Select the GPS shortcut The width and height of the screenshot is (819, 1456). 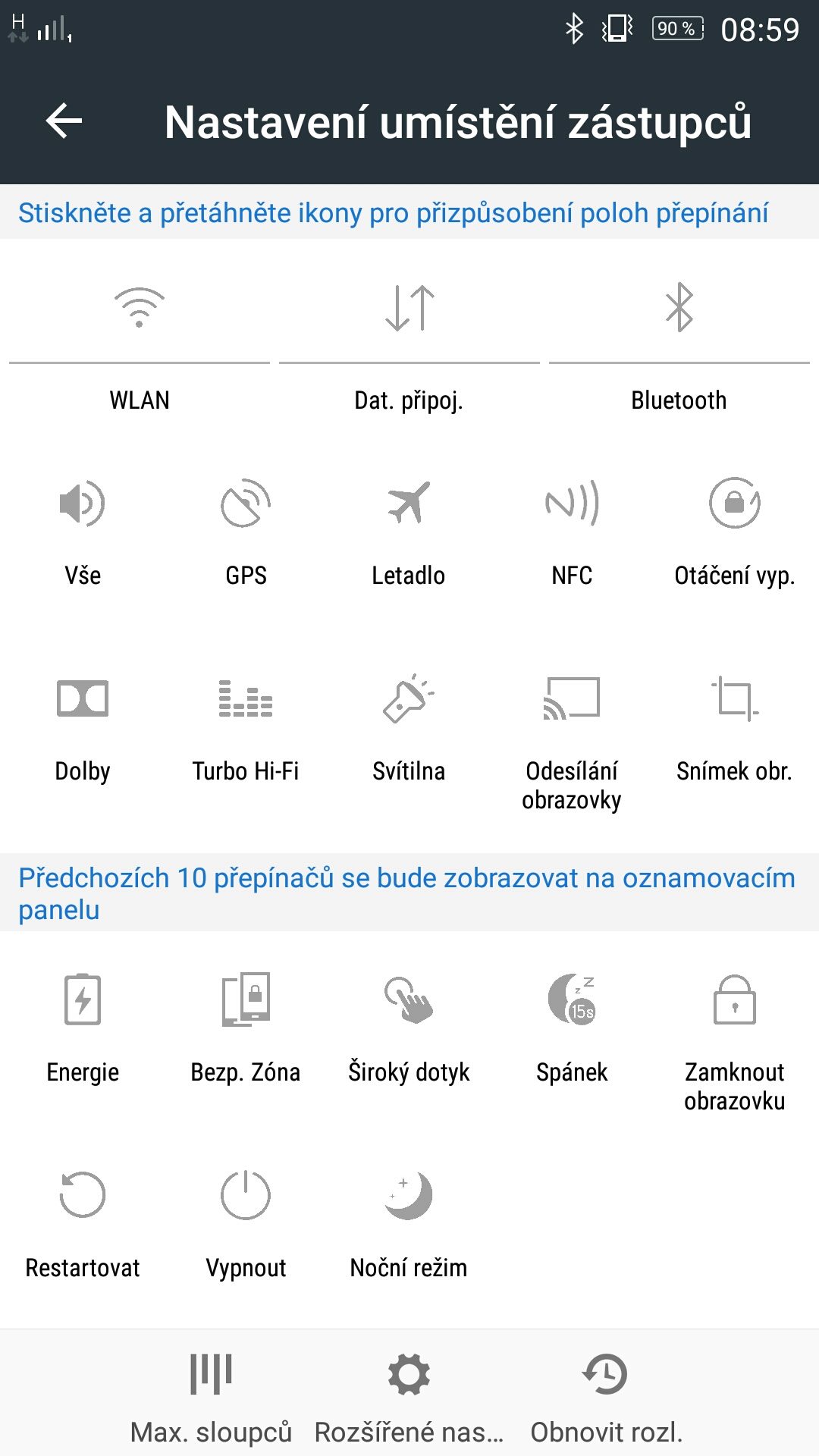[246, 532]
